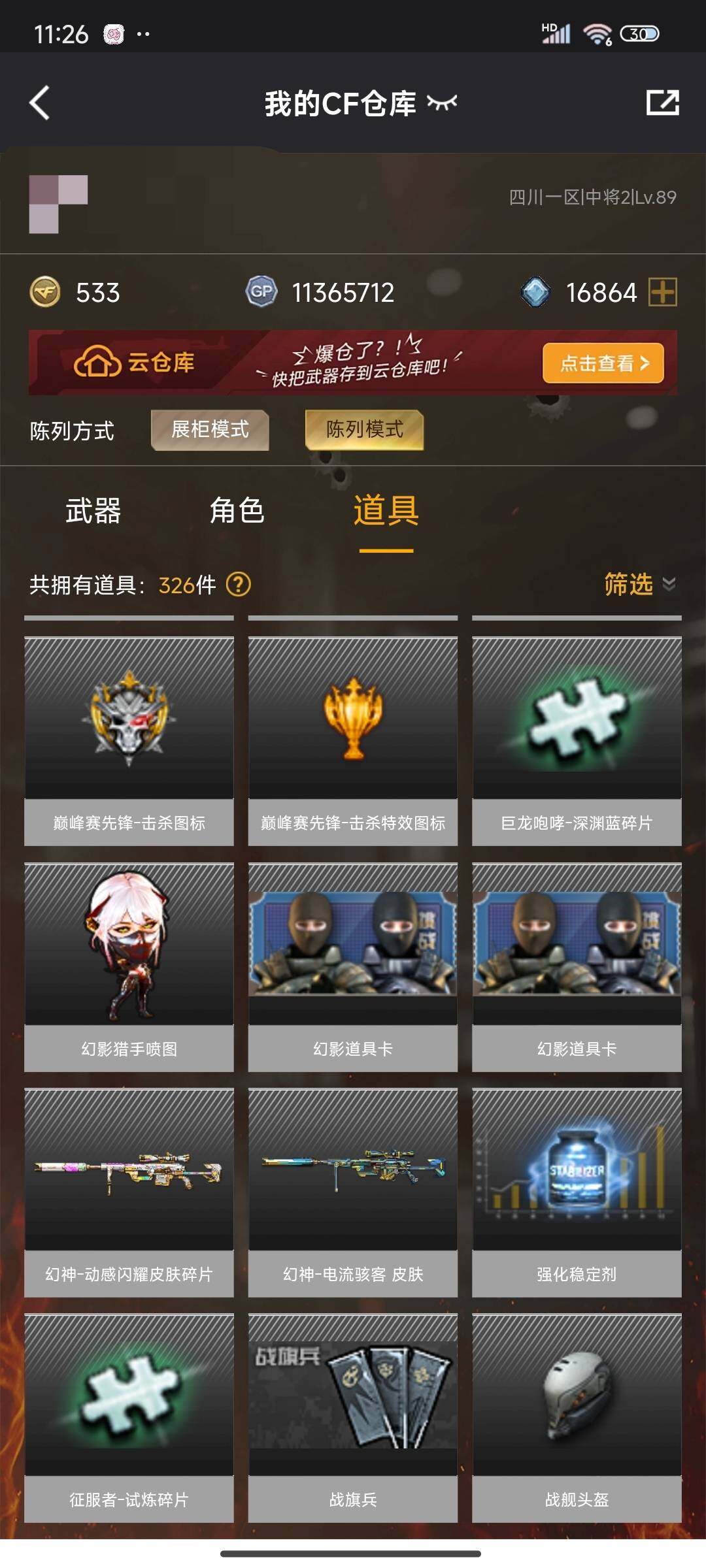Screen dimensions: 706x1568
Task: Open 巅峰赛先锋-击杀特效图标 item
Action: click(353, 741)
